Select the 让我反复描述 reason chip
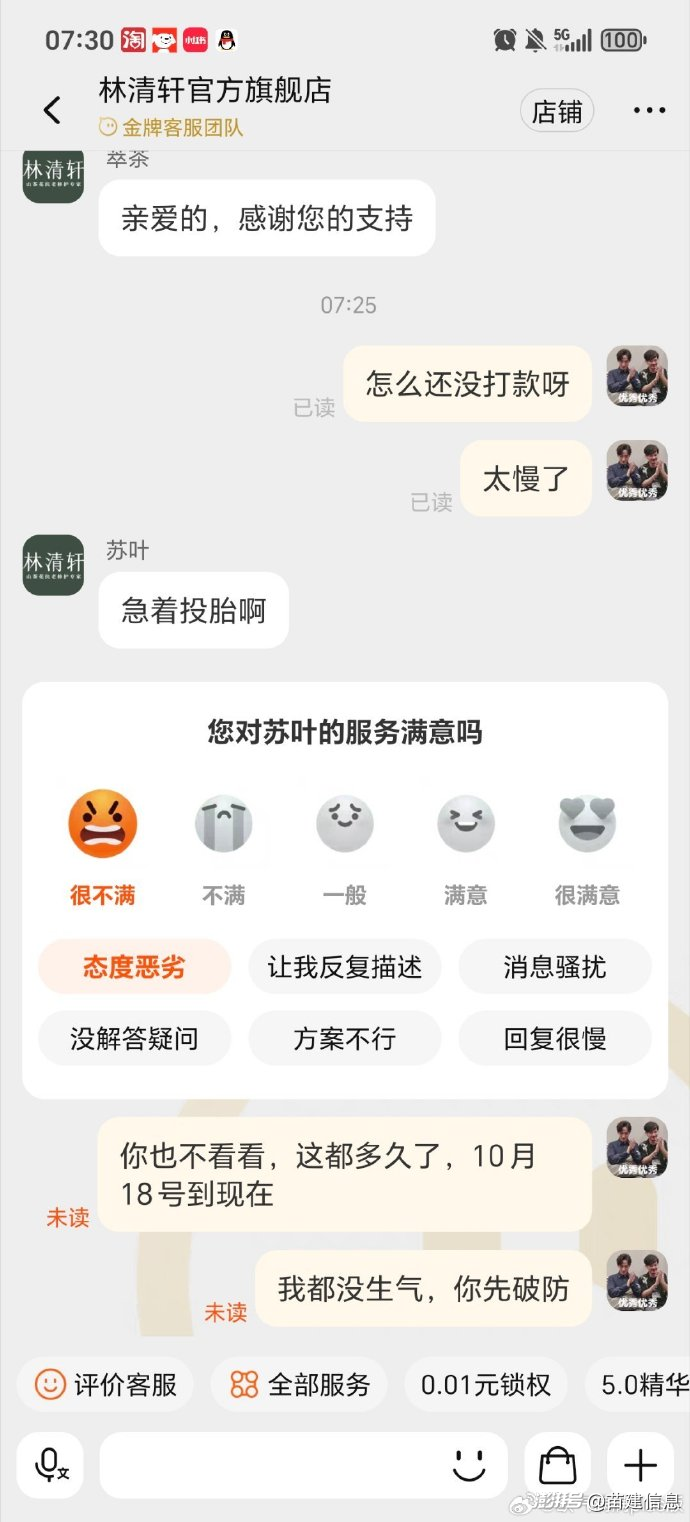Image resolution: width=690 pixels, height=1522 pixels. click(344, 967)
